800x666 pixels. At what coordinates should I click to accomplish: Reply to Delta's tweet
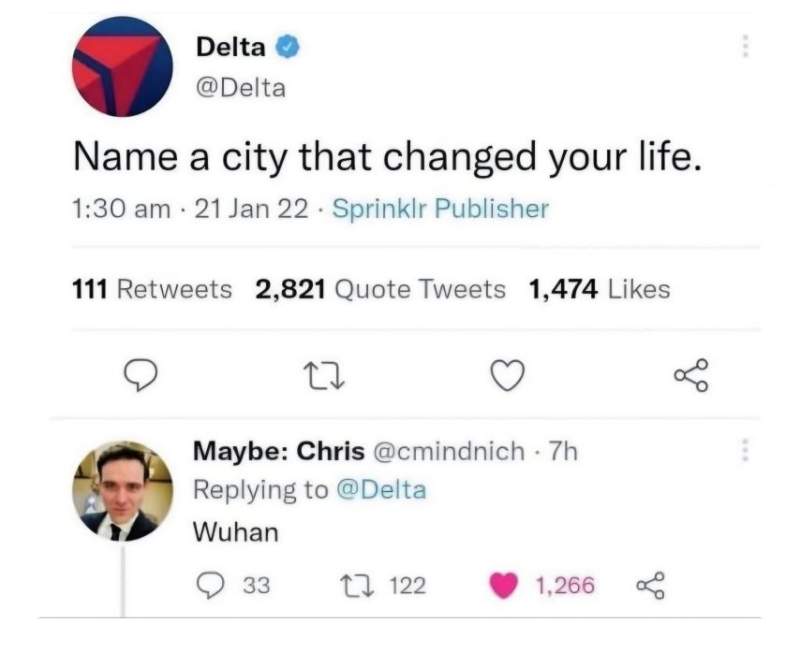[136, 375]
